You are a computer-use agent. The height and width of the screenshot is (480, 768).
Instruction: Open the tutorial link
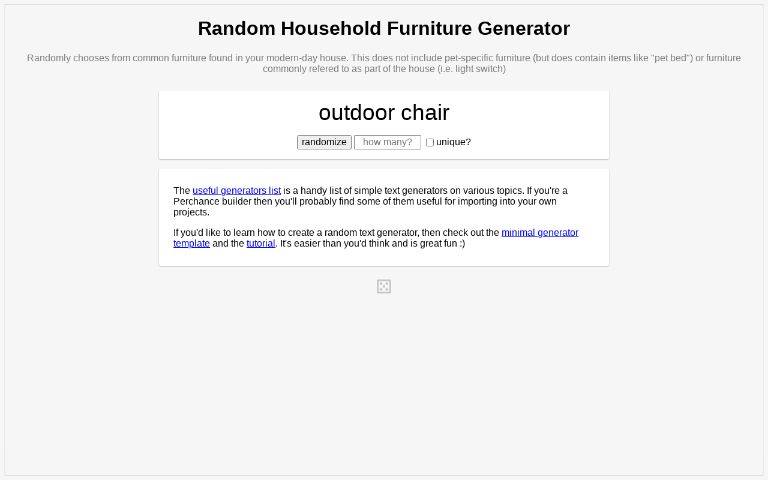260,243
